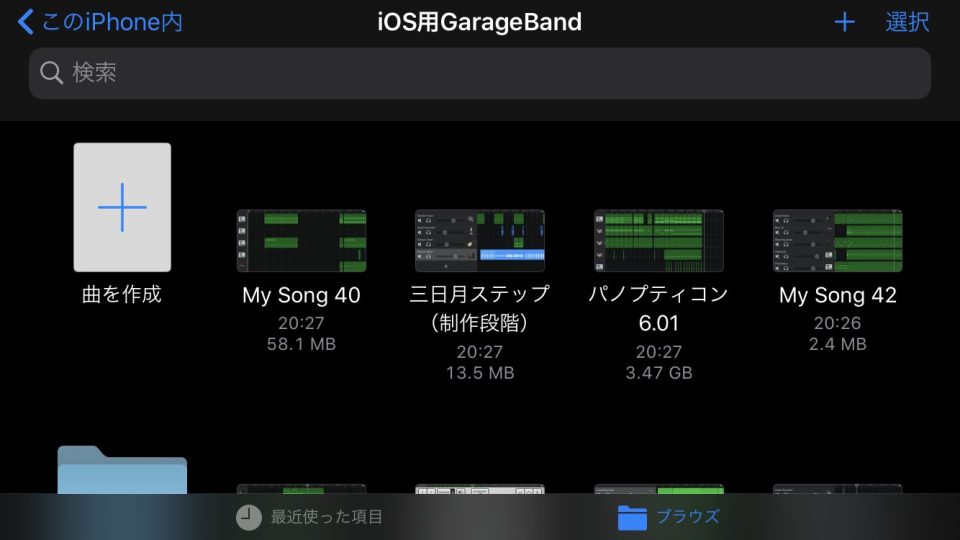Tap the plus icon in top bar

point(845,22)
